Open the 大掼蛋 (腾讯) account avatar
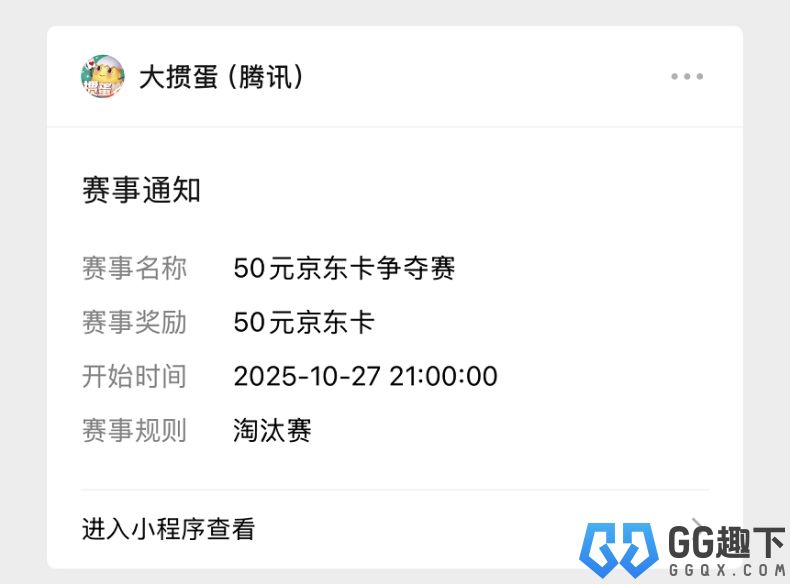The height and width of the screenshot is (584, 790). [x=103, y=77]
